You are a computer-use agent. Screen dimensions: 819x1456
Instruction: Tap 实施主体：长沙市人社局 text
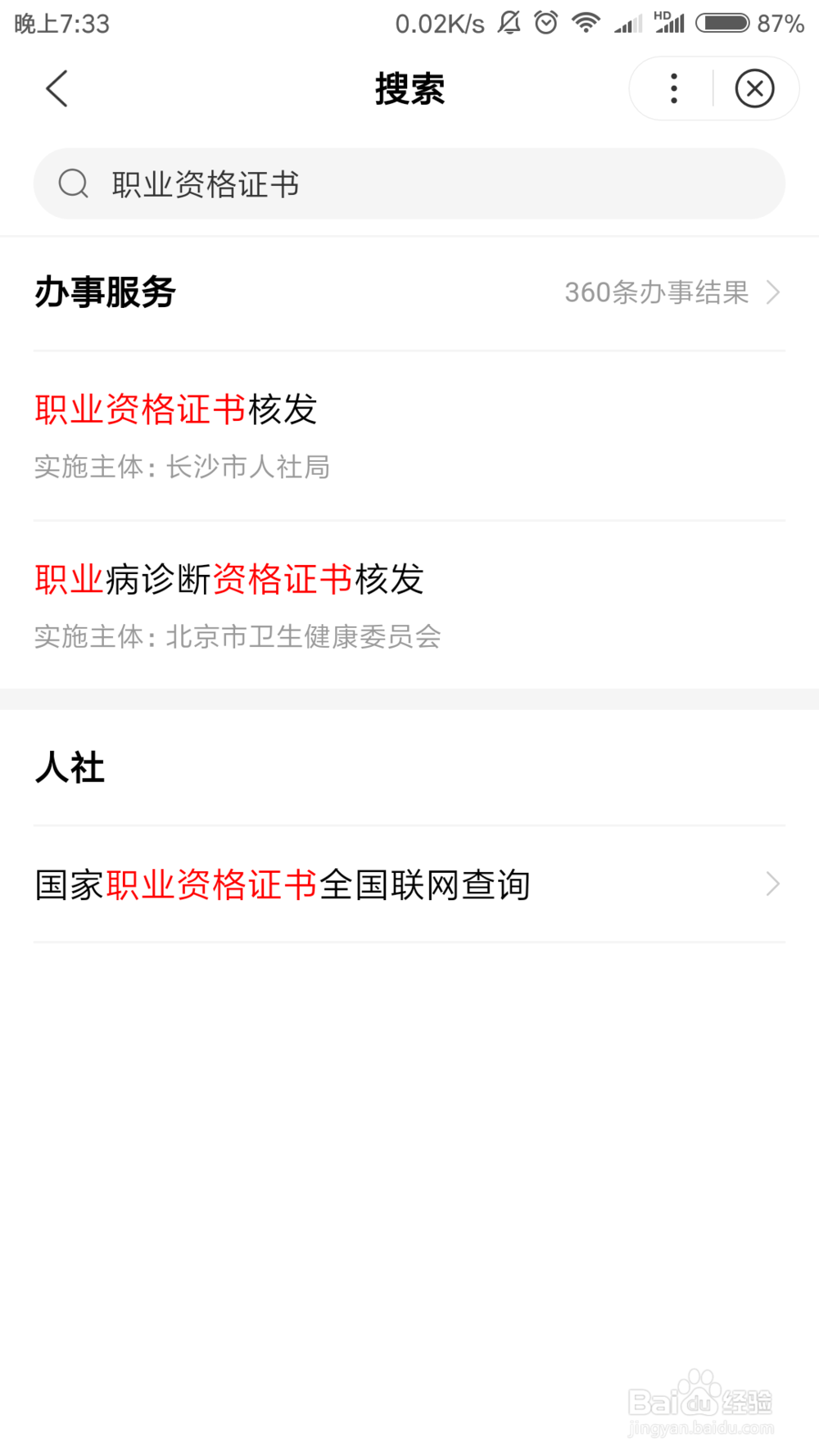182,467
